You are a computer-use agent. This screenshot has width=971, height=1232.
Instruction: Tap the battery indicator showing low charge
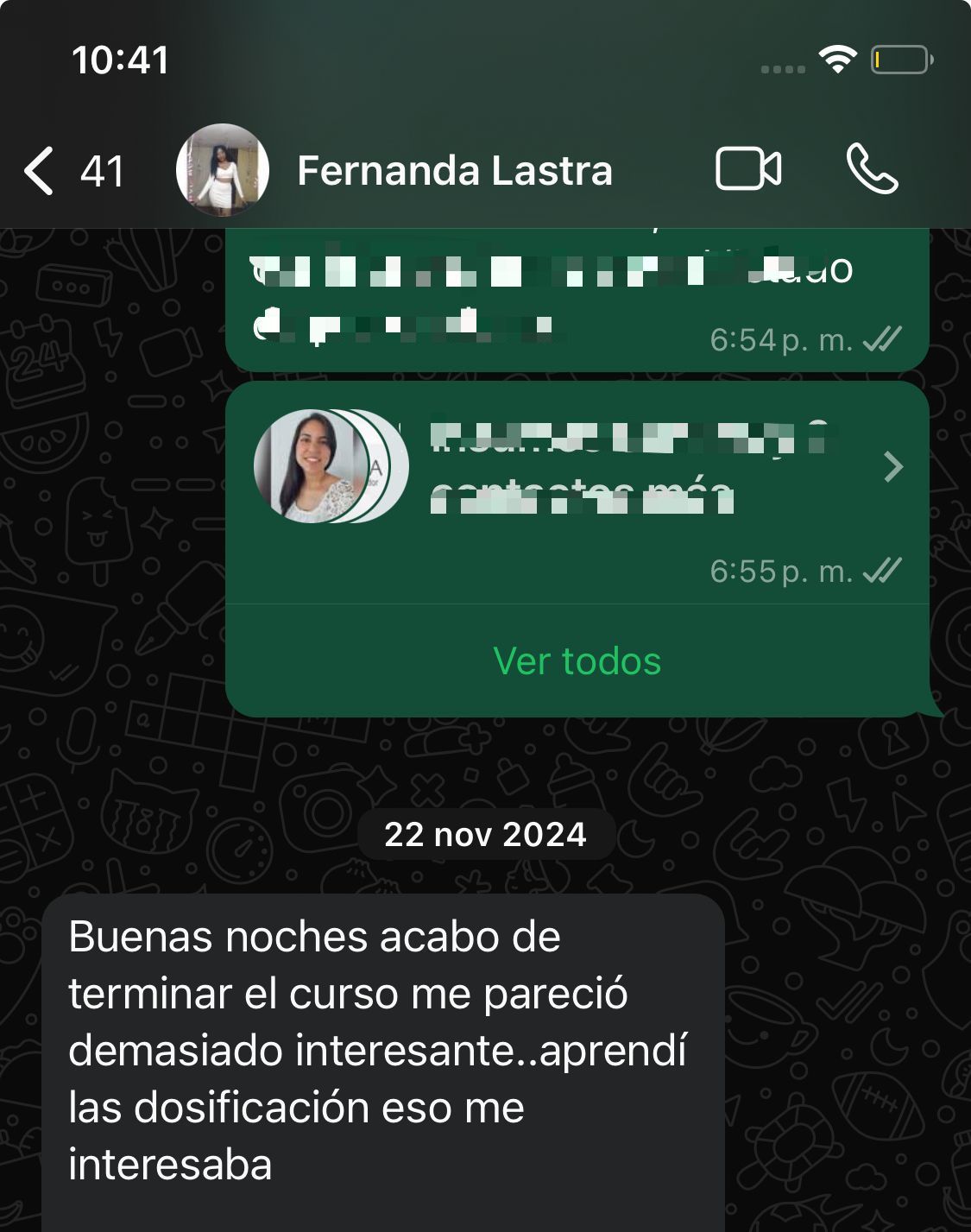click(902, 60)
